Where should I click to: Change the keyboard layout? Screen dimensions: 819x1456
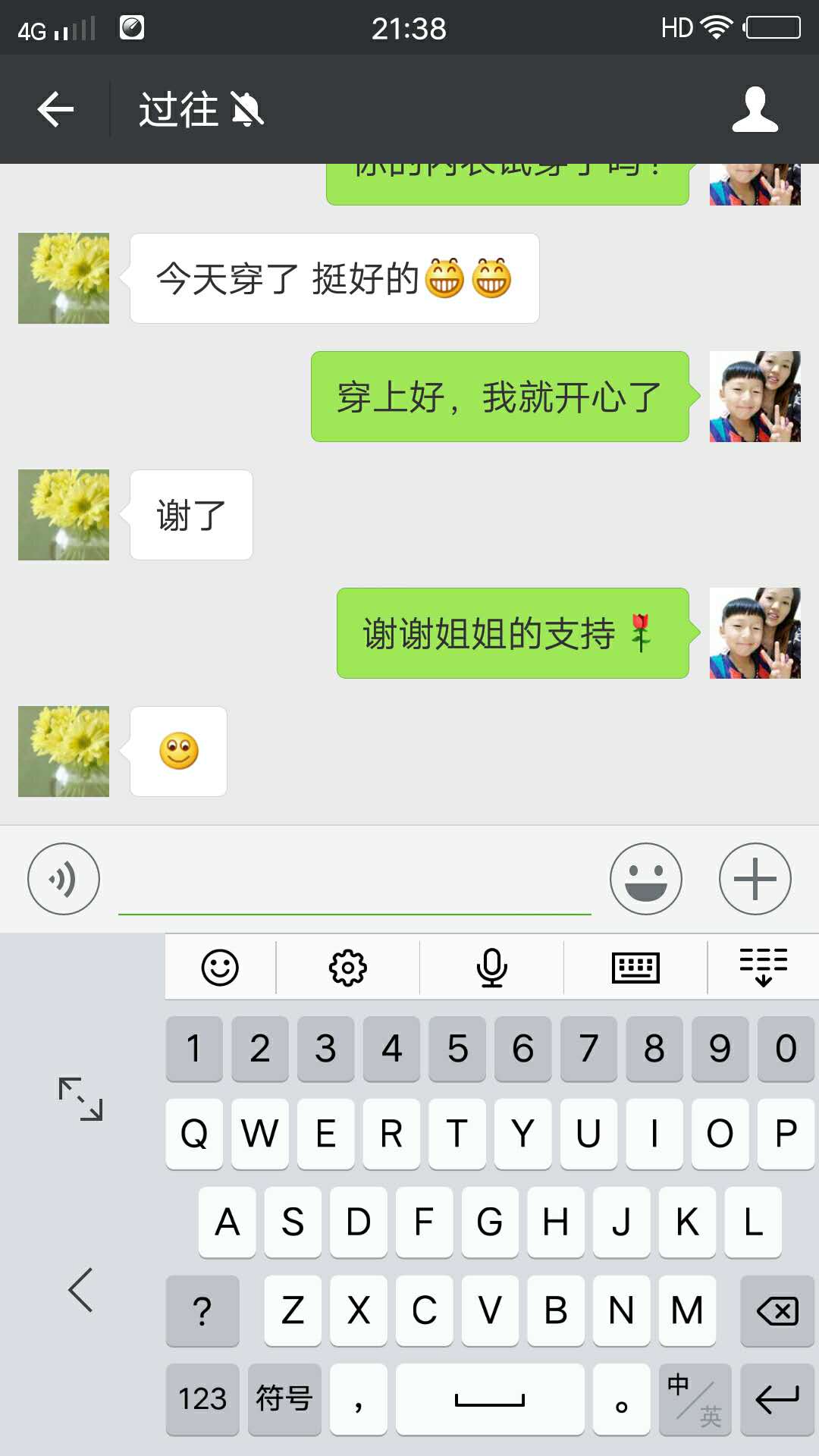tap(635, 968)
